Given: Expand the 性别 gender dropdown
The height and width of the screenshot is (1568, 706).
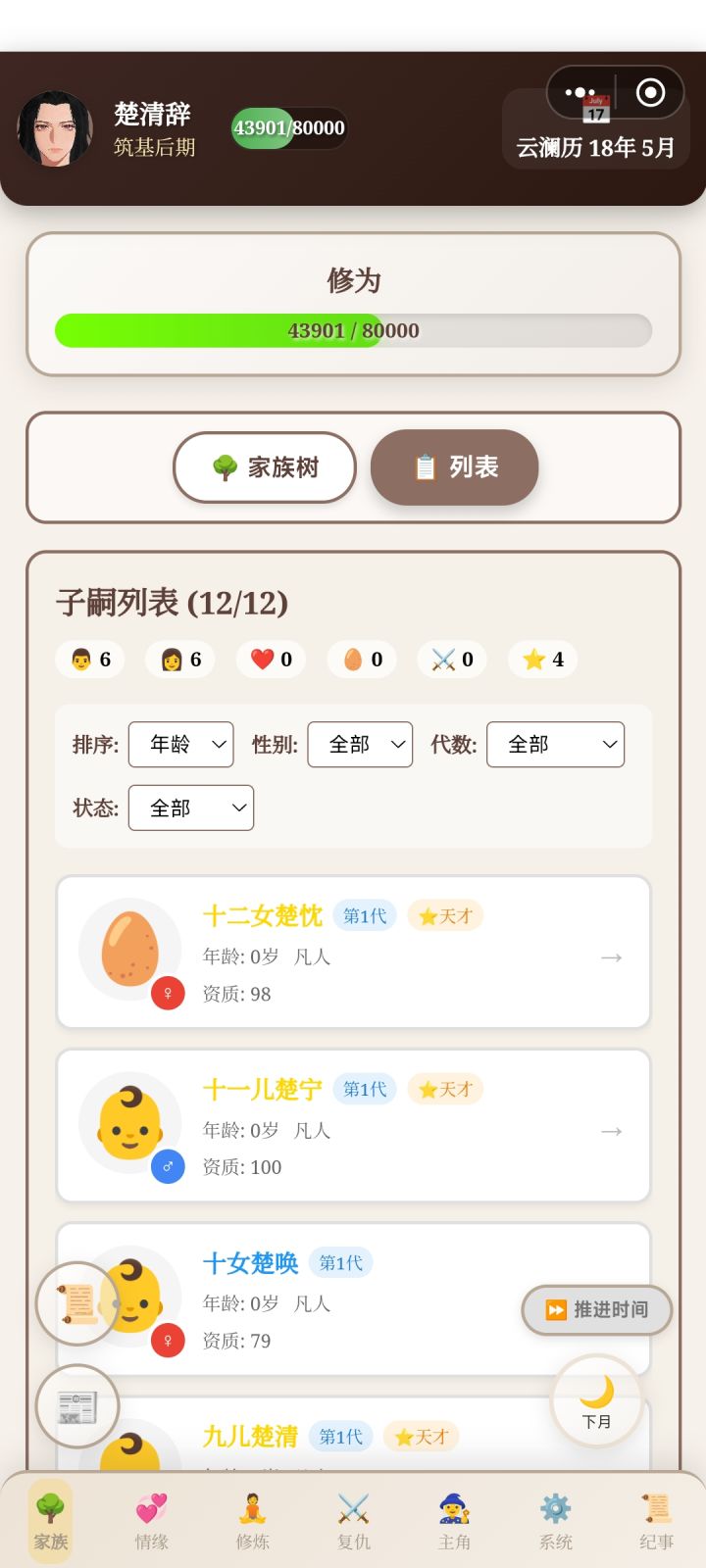Looking at the screenshot, I should coord(360,744).
